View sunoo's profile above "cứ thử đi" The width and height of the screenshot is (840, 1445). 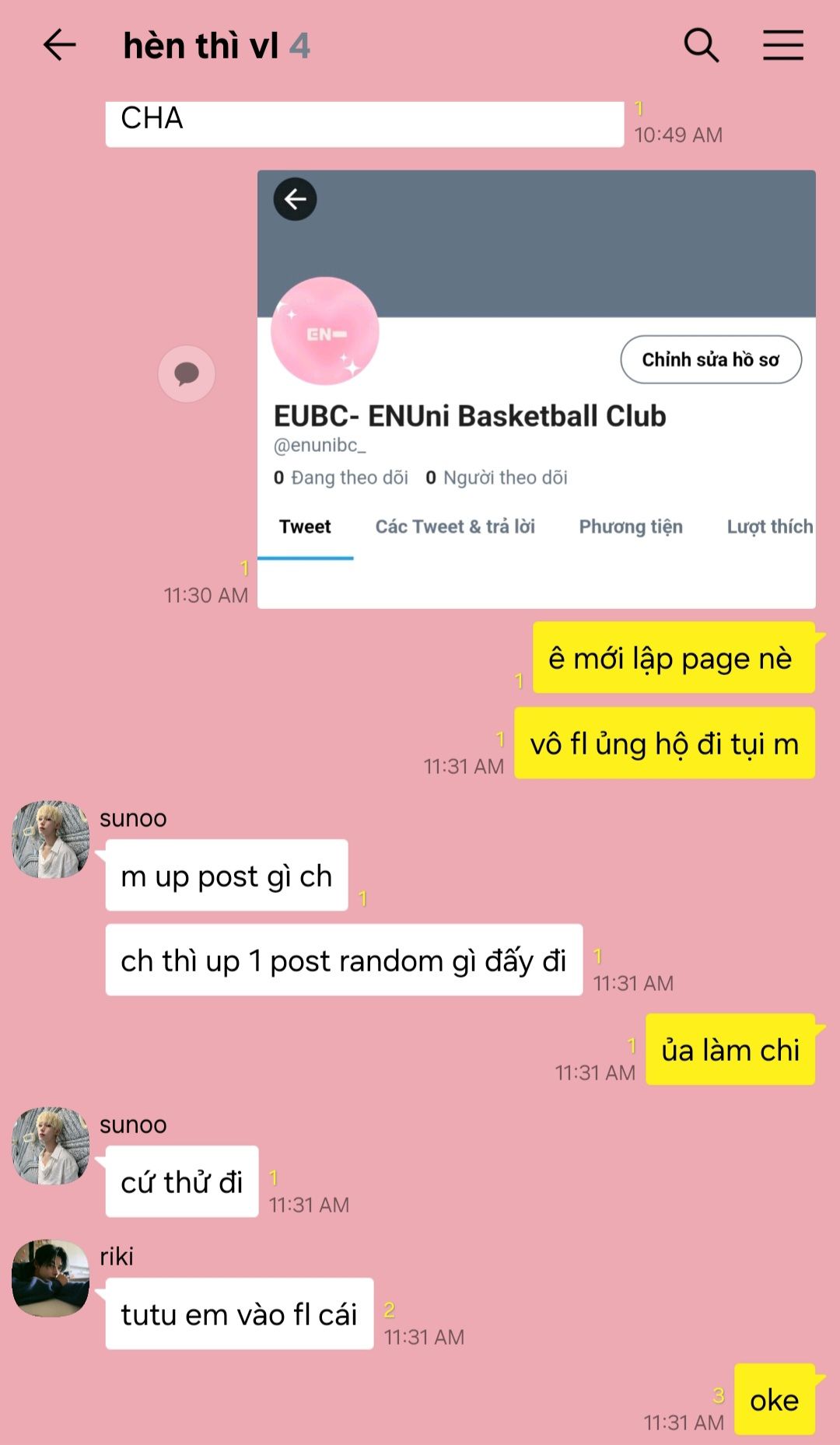pyautogui.click(x=51, y=1146)
